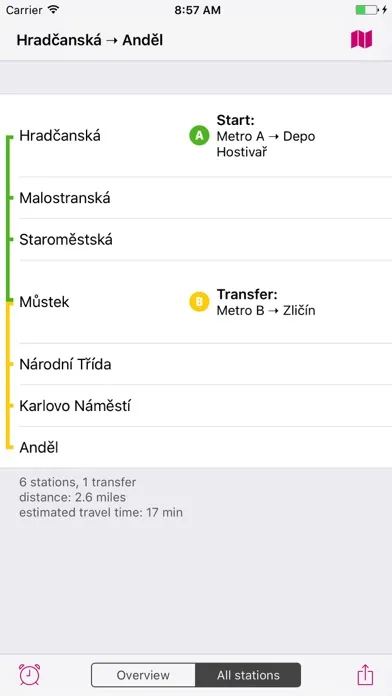This screenshot has width=392, height=696.
Task: Open the Karlovo Náměstí station row
Action: (196, 406)
